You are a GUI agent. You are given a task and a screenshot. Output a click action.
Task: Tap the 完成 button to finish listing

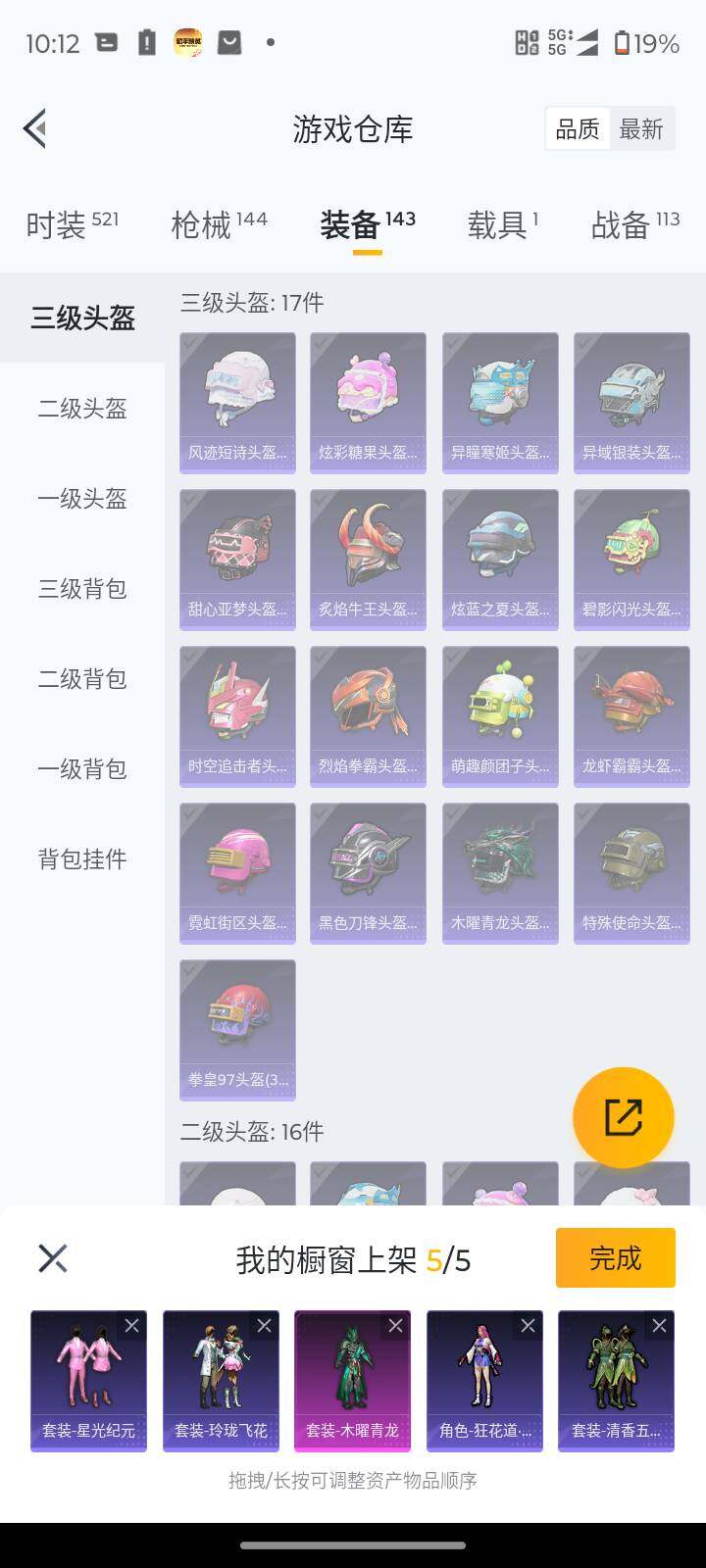point(615,1257)
